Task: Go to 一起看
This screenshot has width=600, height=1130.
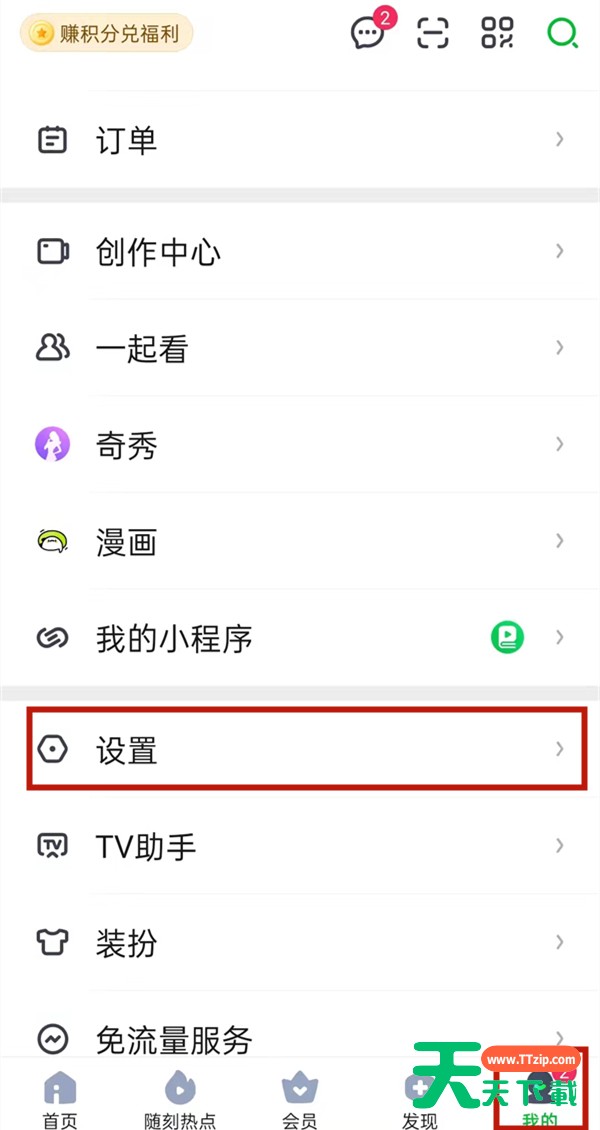Action: tap(300, 349)
